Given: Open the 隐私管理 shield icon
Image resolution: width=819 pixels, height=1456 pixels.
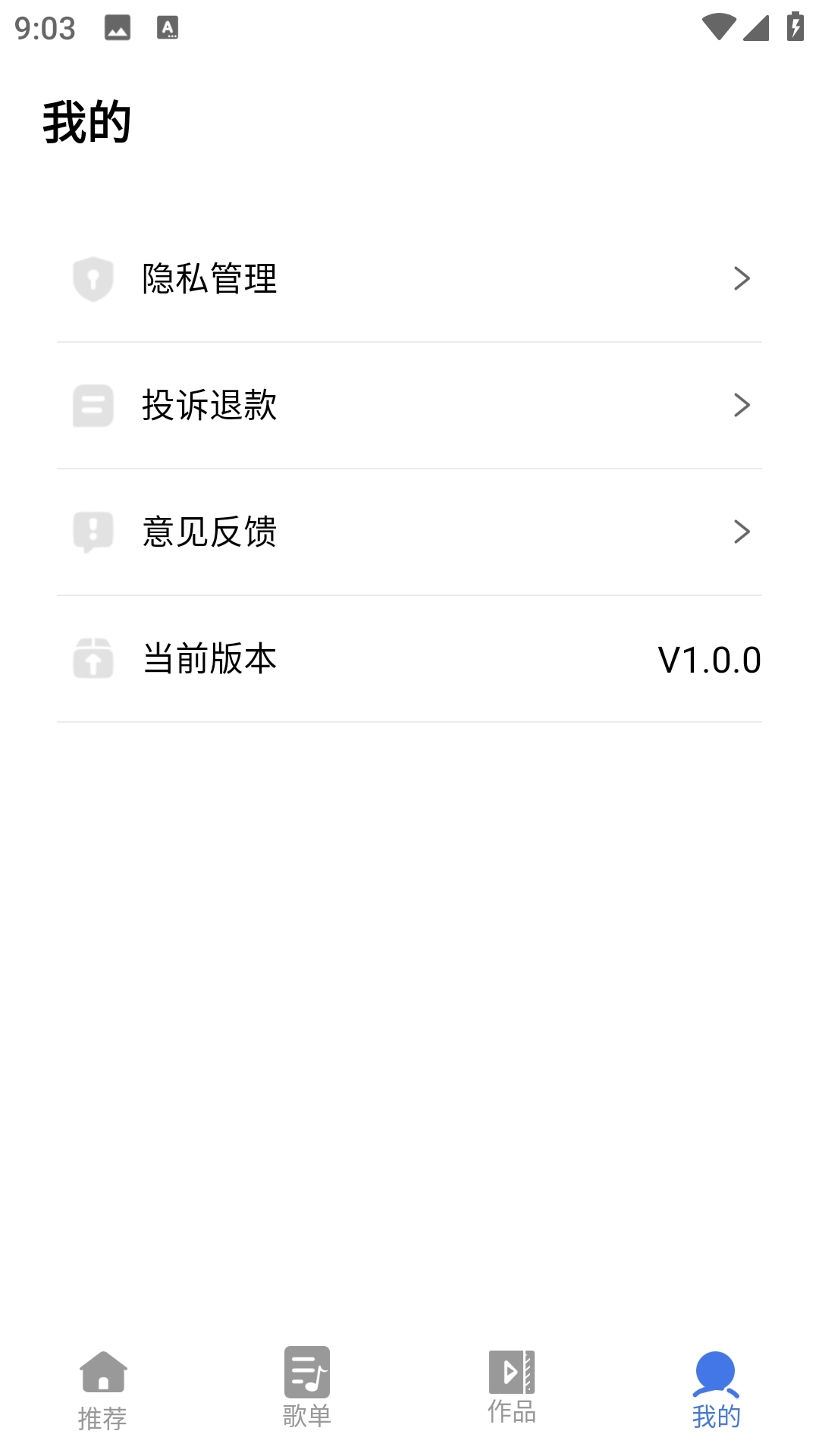Looking at the screenshot, I should 93,279.
